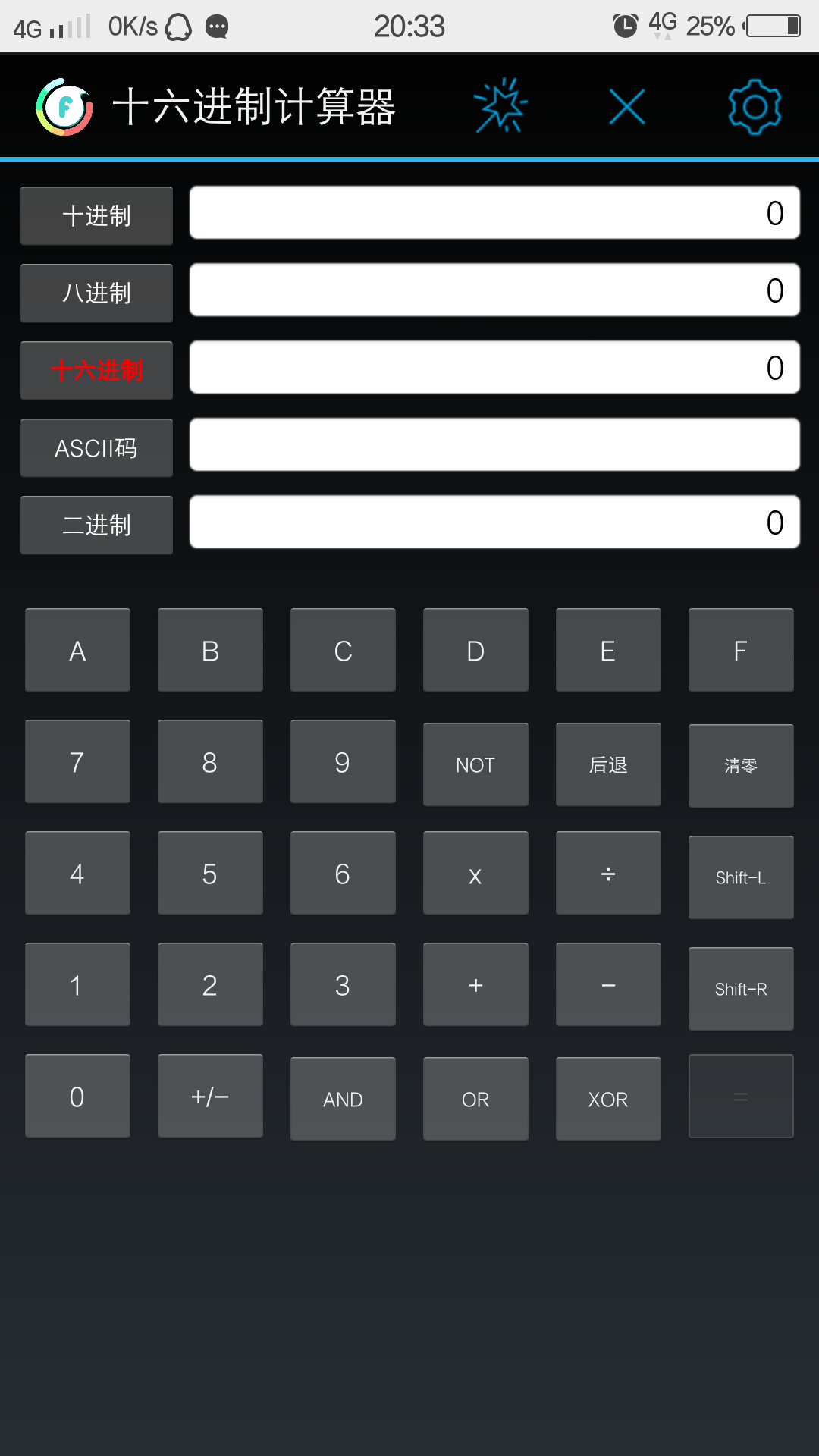This screenshot has height=1456, width=819.
Task: Select the 十六进制 hexadecimal mode
Action: tap(96, 371)
